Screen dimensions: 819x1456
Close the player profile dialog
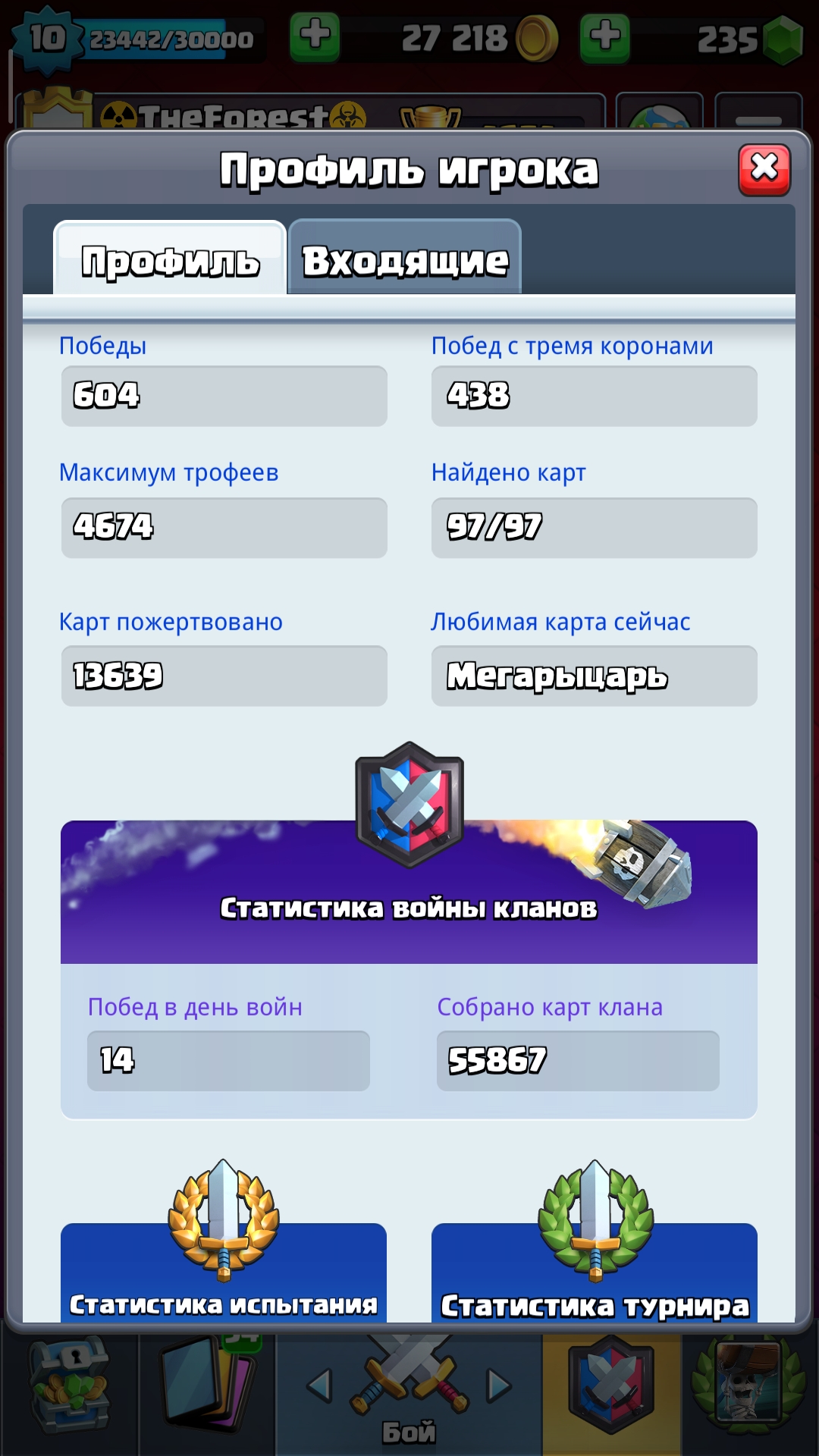764,170
